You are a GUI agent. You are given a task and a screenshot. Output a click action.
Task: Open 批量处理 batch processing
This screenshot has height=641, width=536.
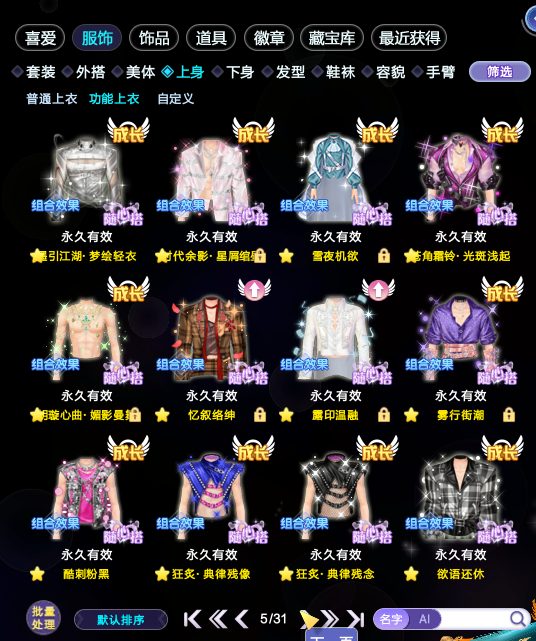pos(43,618)
